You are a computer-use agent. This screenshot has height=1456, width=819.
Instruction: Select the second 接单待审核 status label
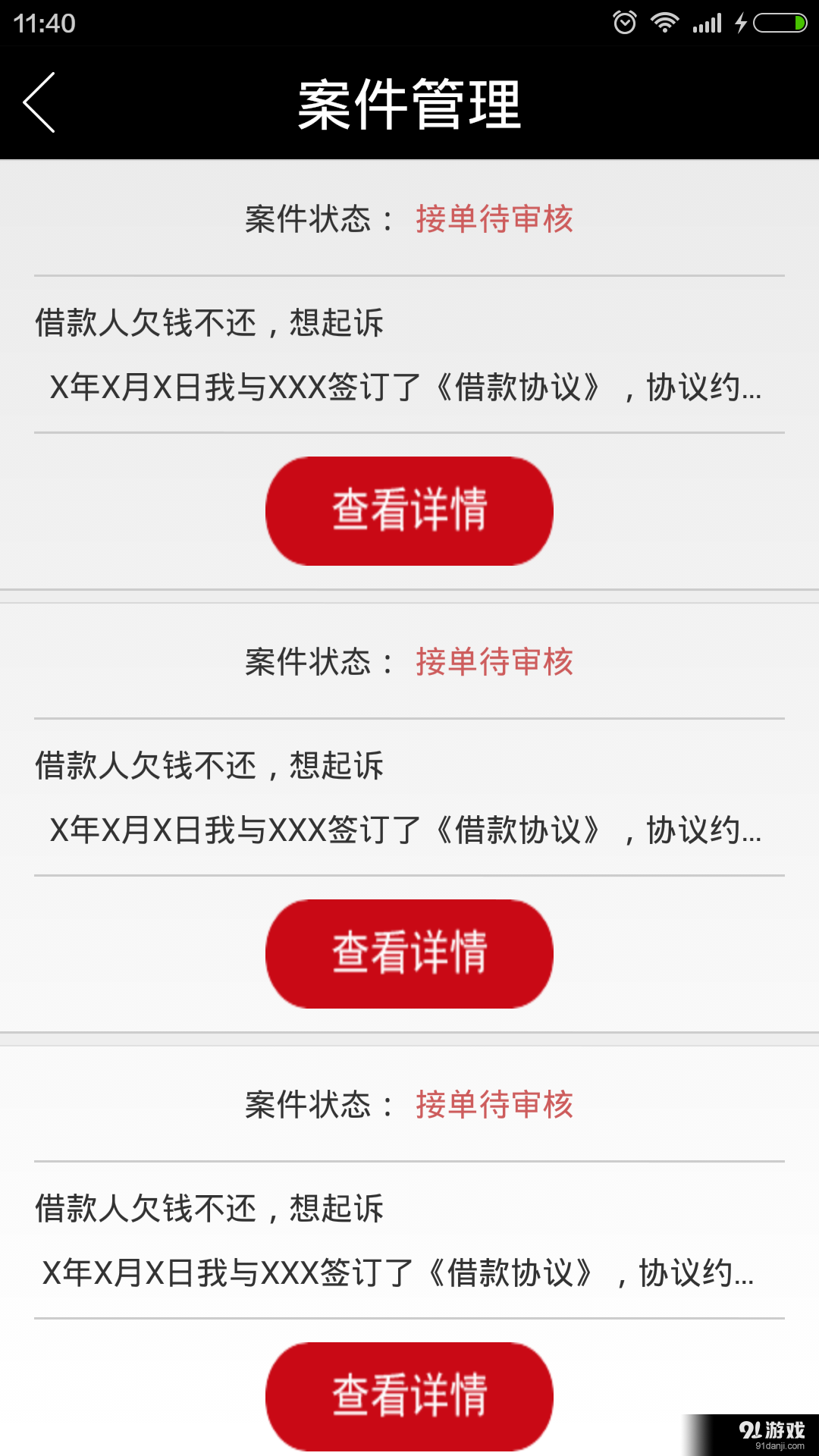click(x=494, y=663)
